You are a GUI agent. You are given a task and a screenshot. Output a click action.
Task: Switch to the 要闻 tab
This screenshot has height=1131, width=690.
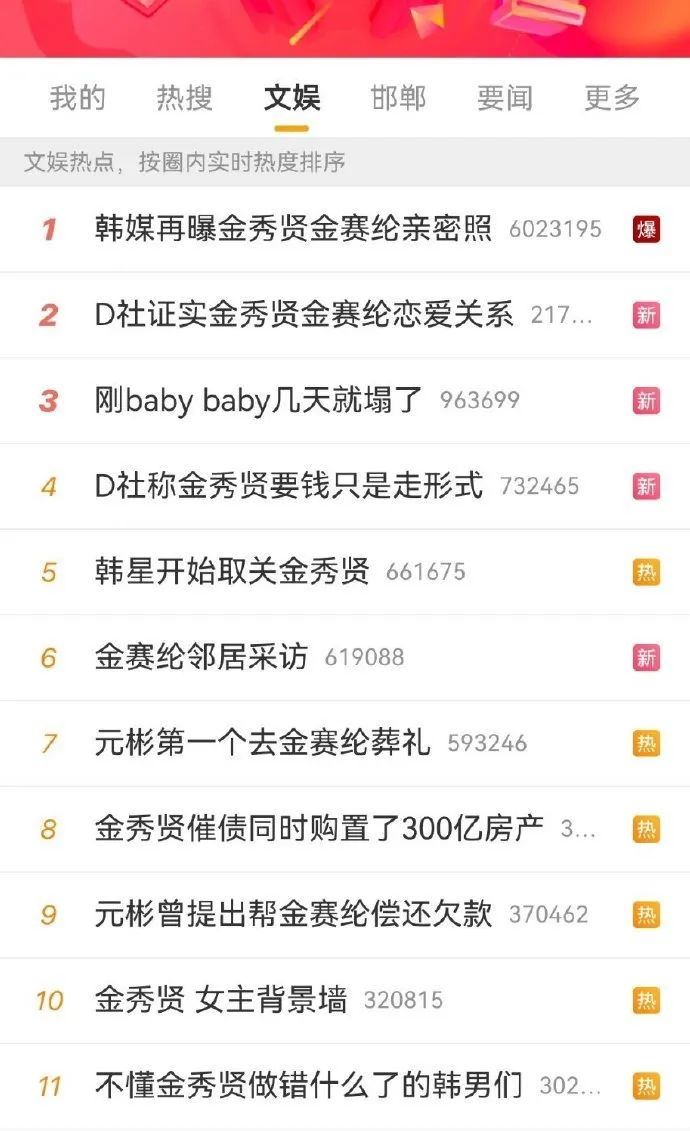click(x=505, y=98)
